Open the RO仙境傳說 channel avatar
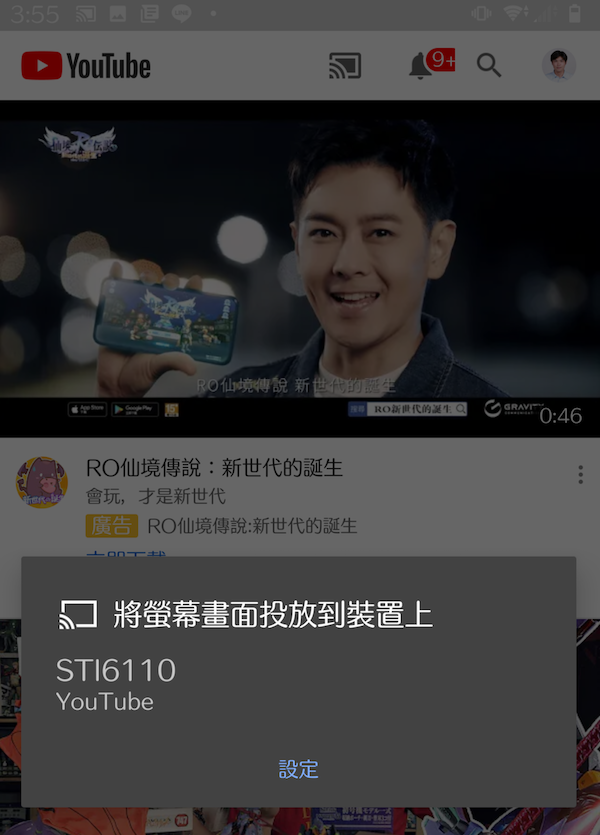600x835 pixels. tap(42, 483)
